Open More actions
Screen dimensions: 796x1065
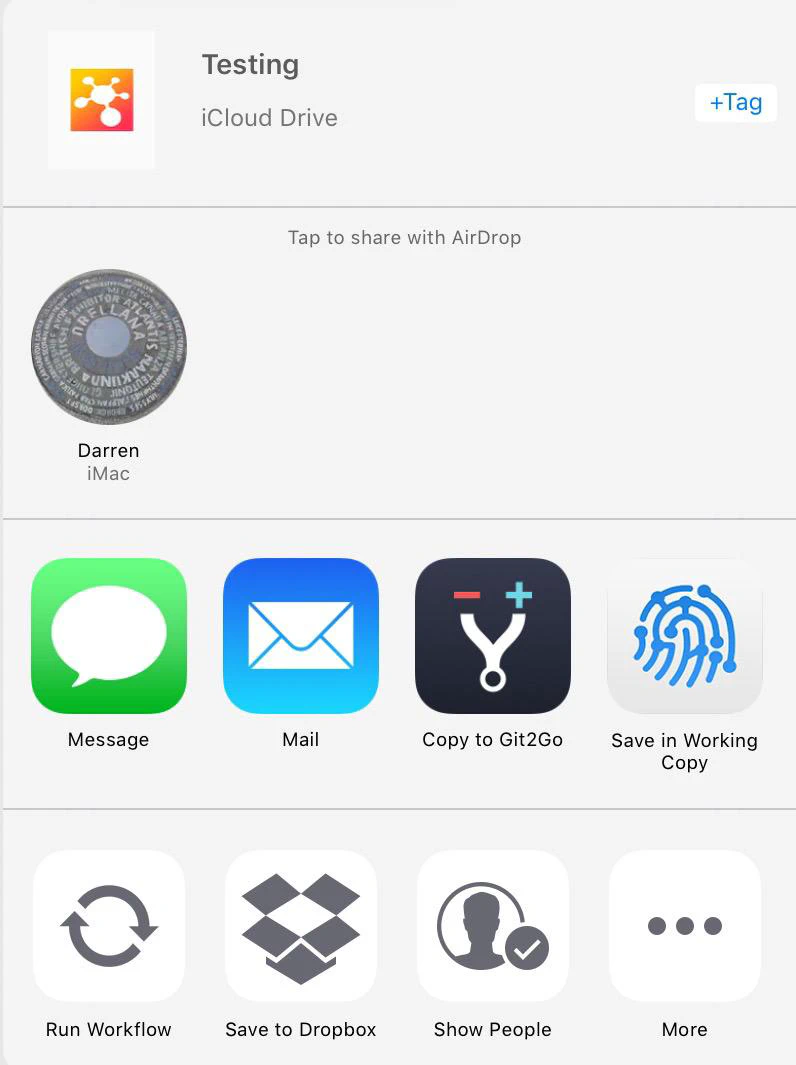coord(684,926)
